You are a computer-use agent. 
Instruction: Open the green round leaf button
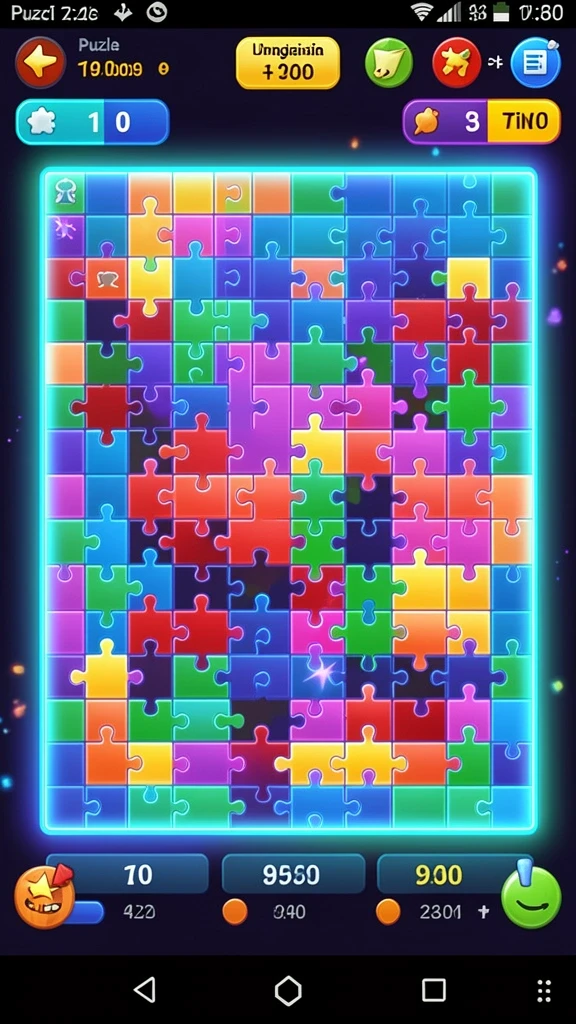coord(389,63)
